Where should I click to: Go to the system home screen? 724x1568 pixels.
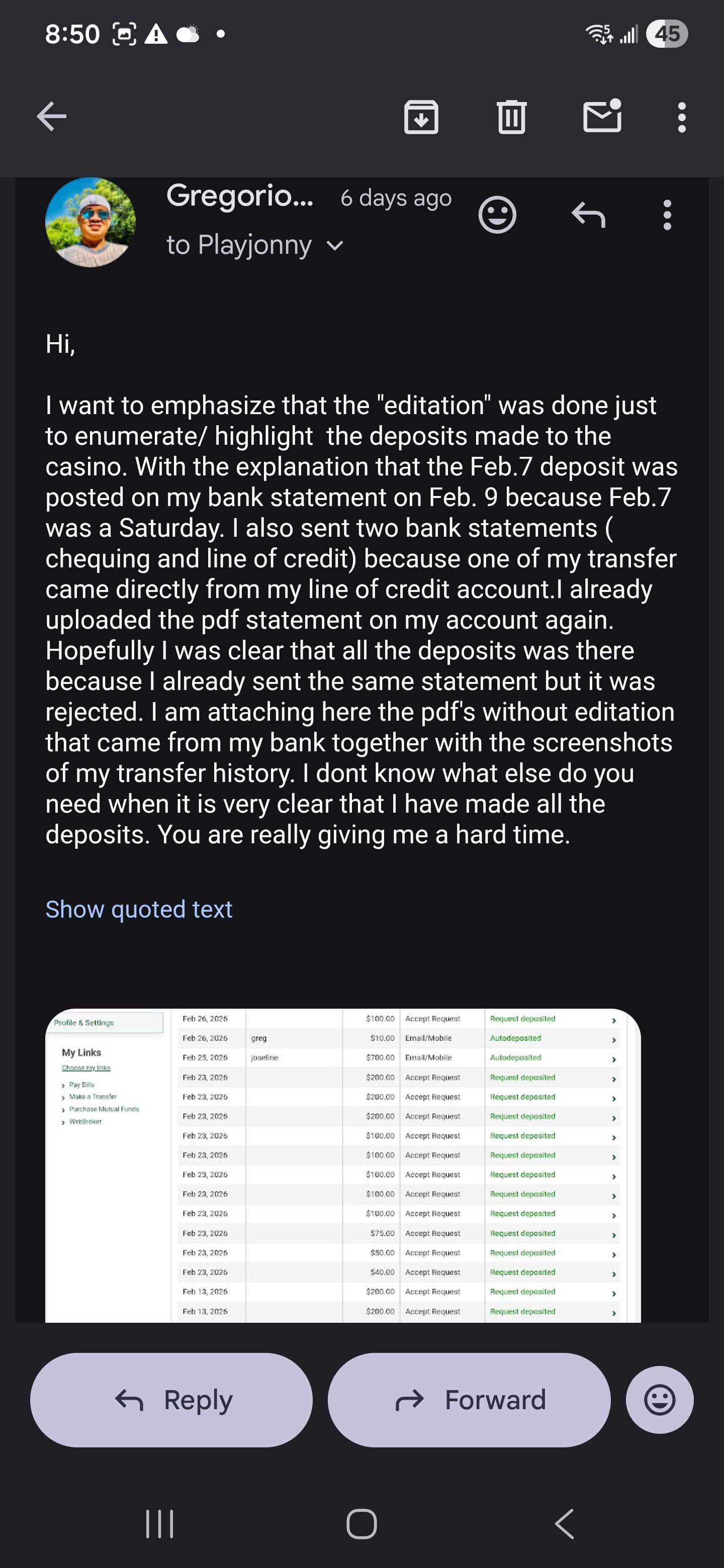coord(361,1524)
